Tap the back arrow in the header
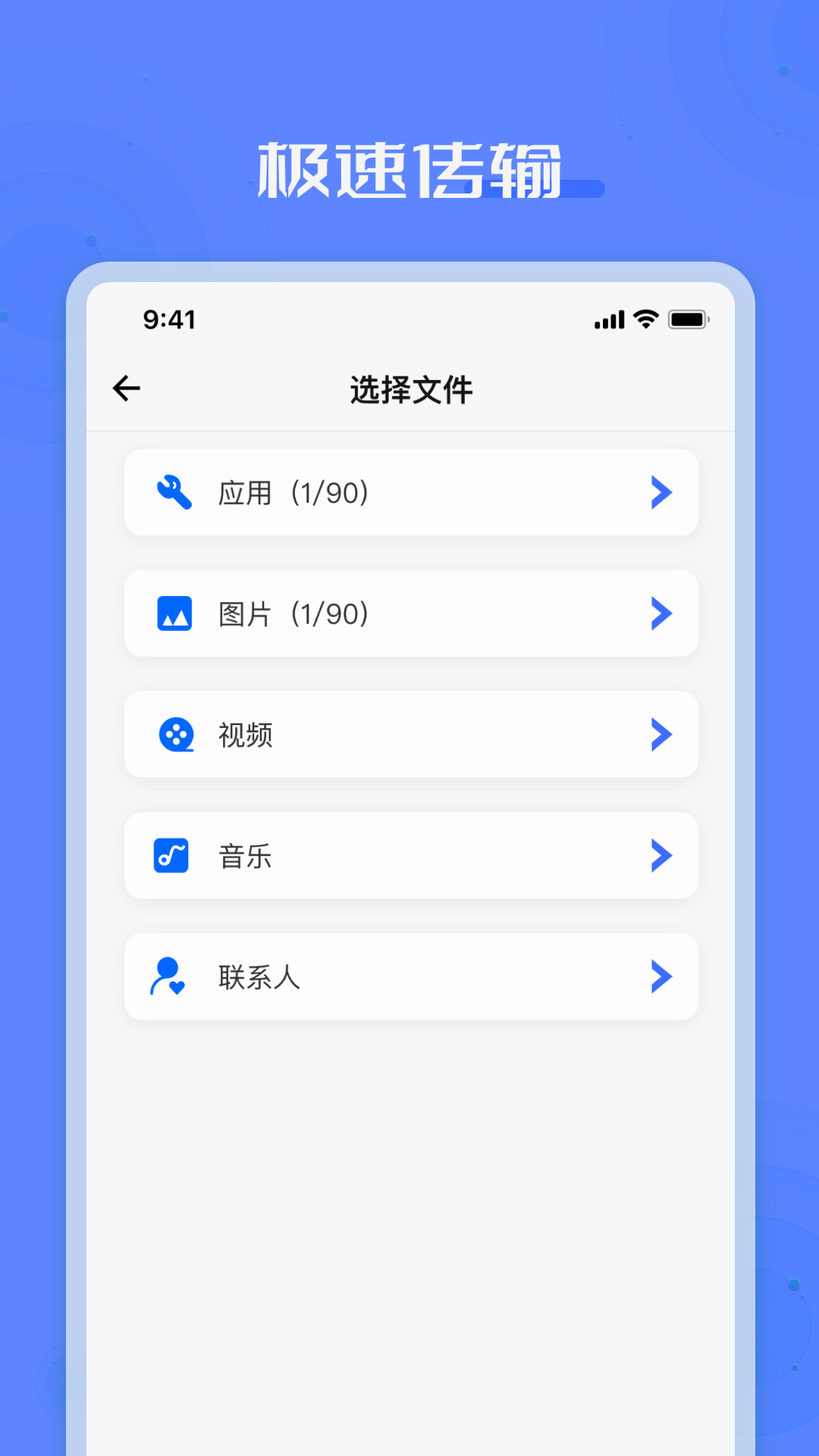This screenshot has height=1456, width=819. (x=126, y=388)
